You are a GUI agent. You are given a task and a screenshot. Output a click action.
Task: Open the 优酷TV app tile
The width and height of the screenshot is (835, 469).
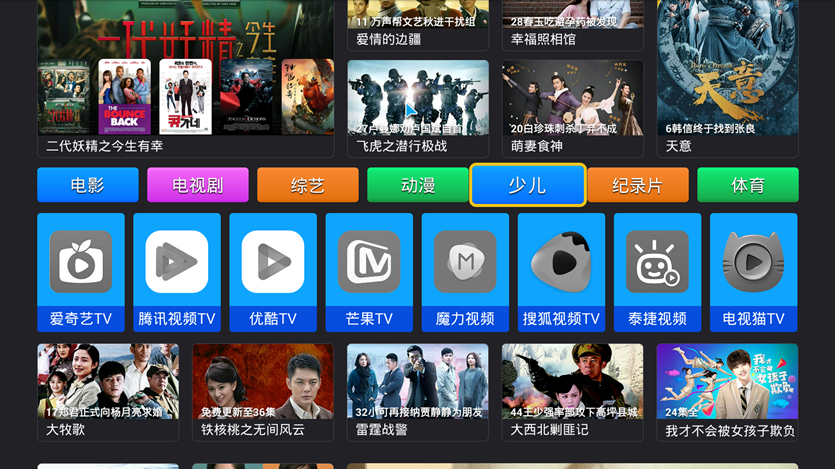(x=273, y=271)
